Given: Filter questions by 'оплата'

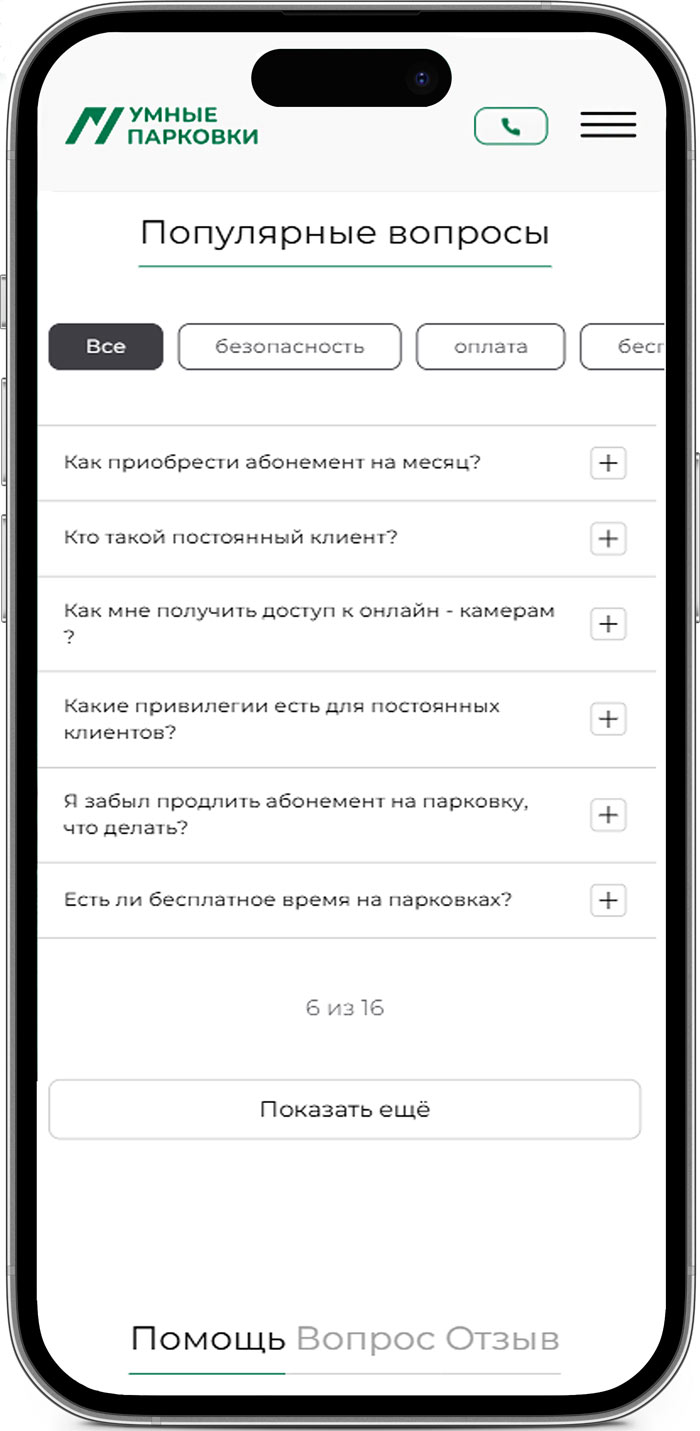Looking at the screenshot, I should coord(490,347).
